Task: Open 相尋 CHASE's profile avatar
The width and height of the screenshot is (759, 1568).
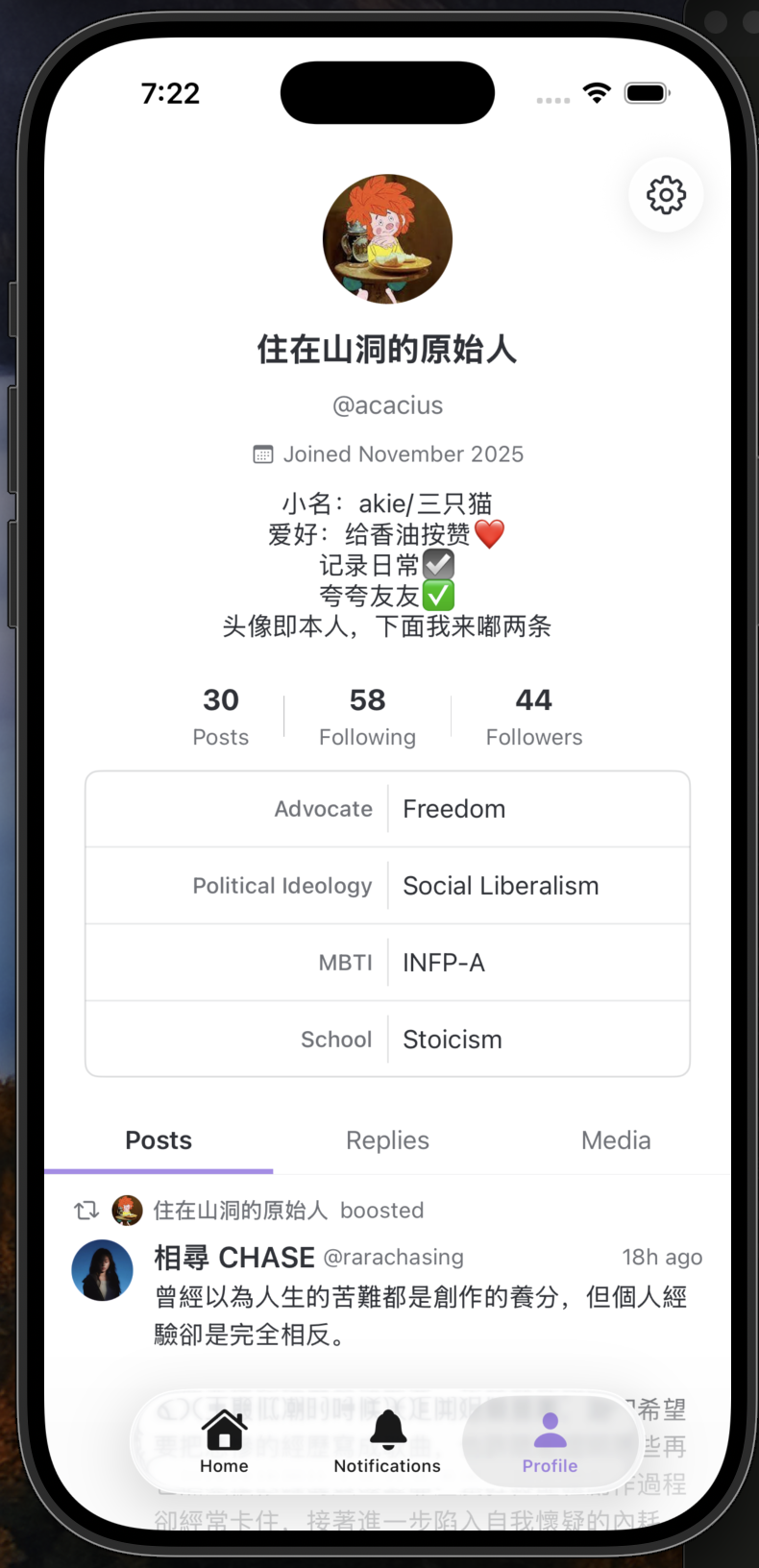Action: point(103,1270)
